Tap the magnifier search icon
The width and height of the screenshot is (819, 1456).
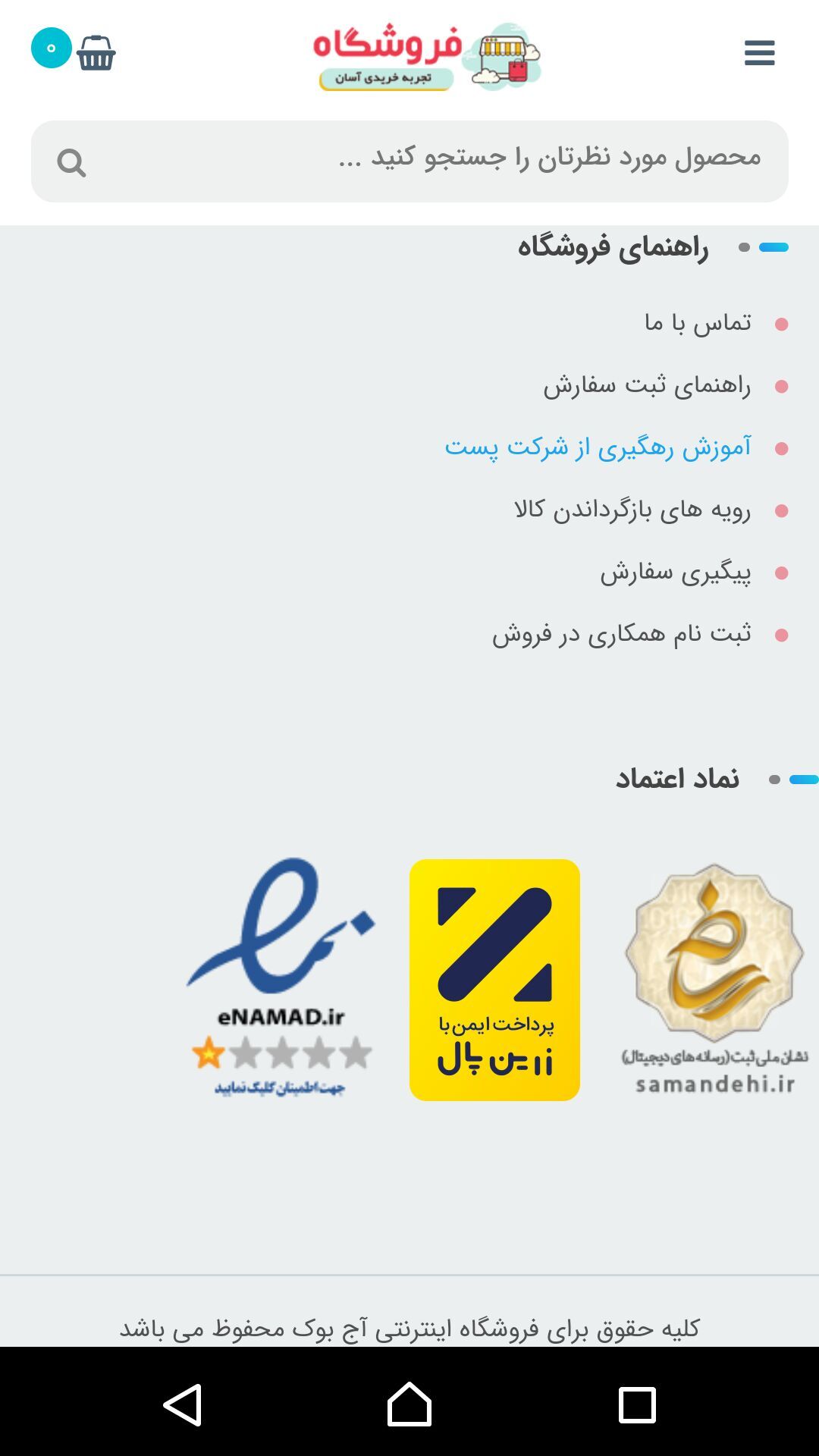point(71,162)
